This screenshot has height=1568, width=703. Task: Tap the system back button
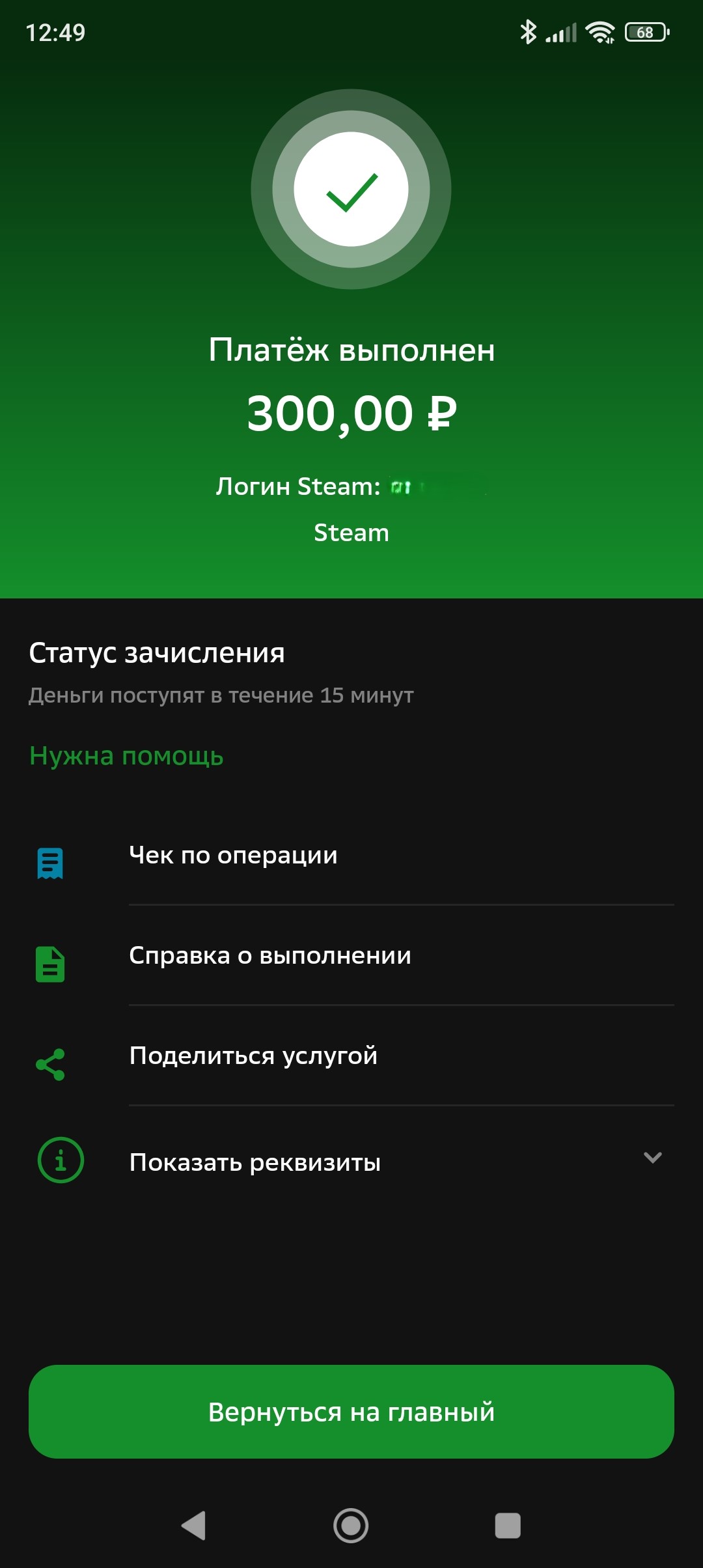pyautogui.click(x=194, y=1525)
